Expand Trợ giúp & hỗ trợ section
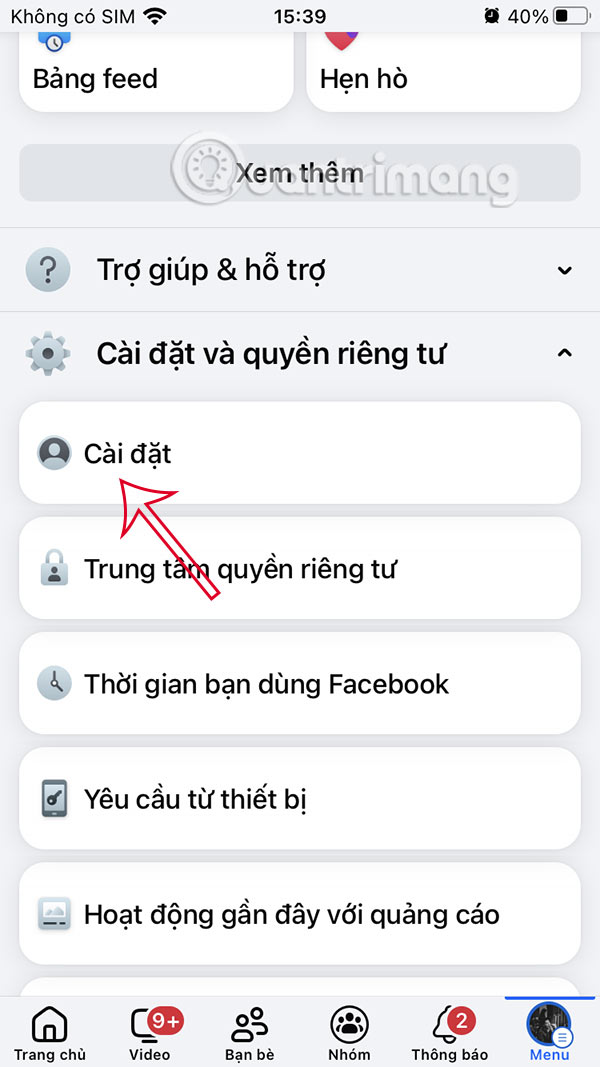Viewport: 600px width, 1067px height. (300, 270)
